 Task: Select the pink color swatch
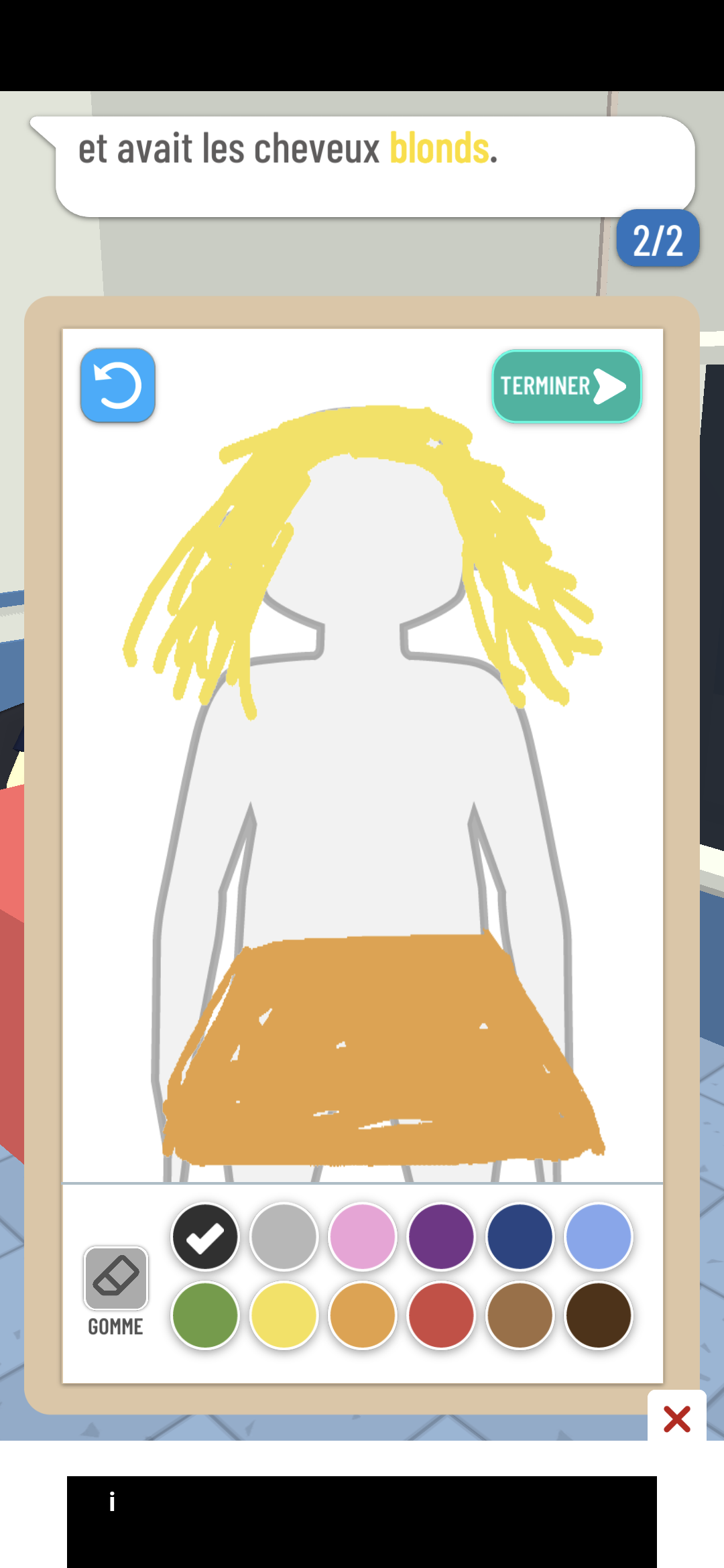point(363,1237)
